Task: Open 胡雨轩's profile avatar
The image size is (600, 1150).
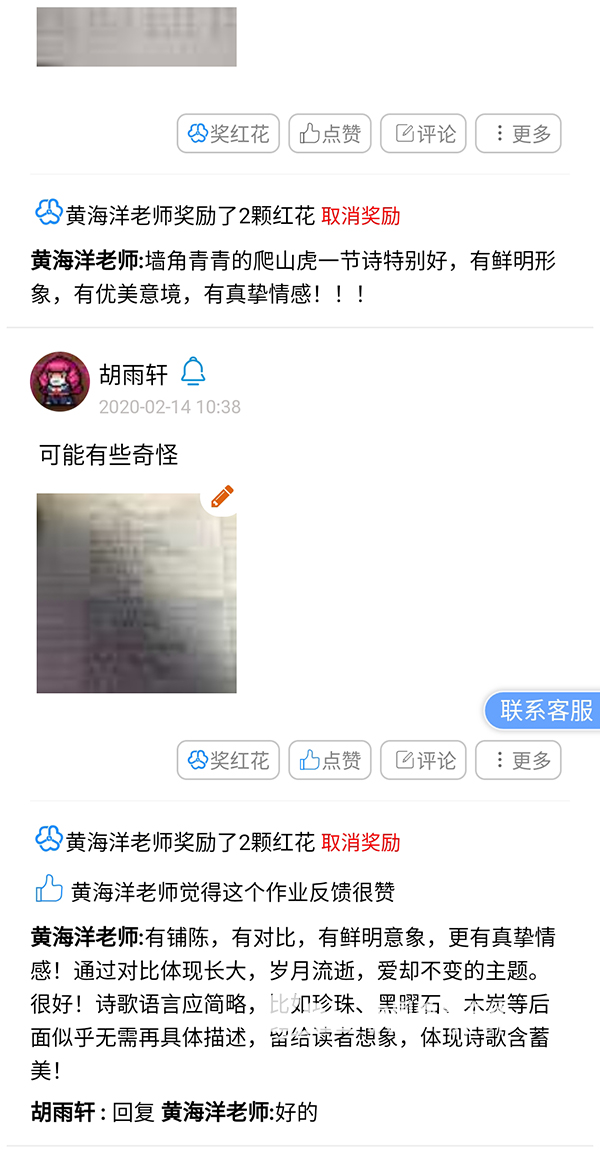Action: [x=60, y=381]
